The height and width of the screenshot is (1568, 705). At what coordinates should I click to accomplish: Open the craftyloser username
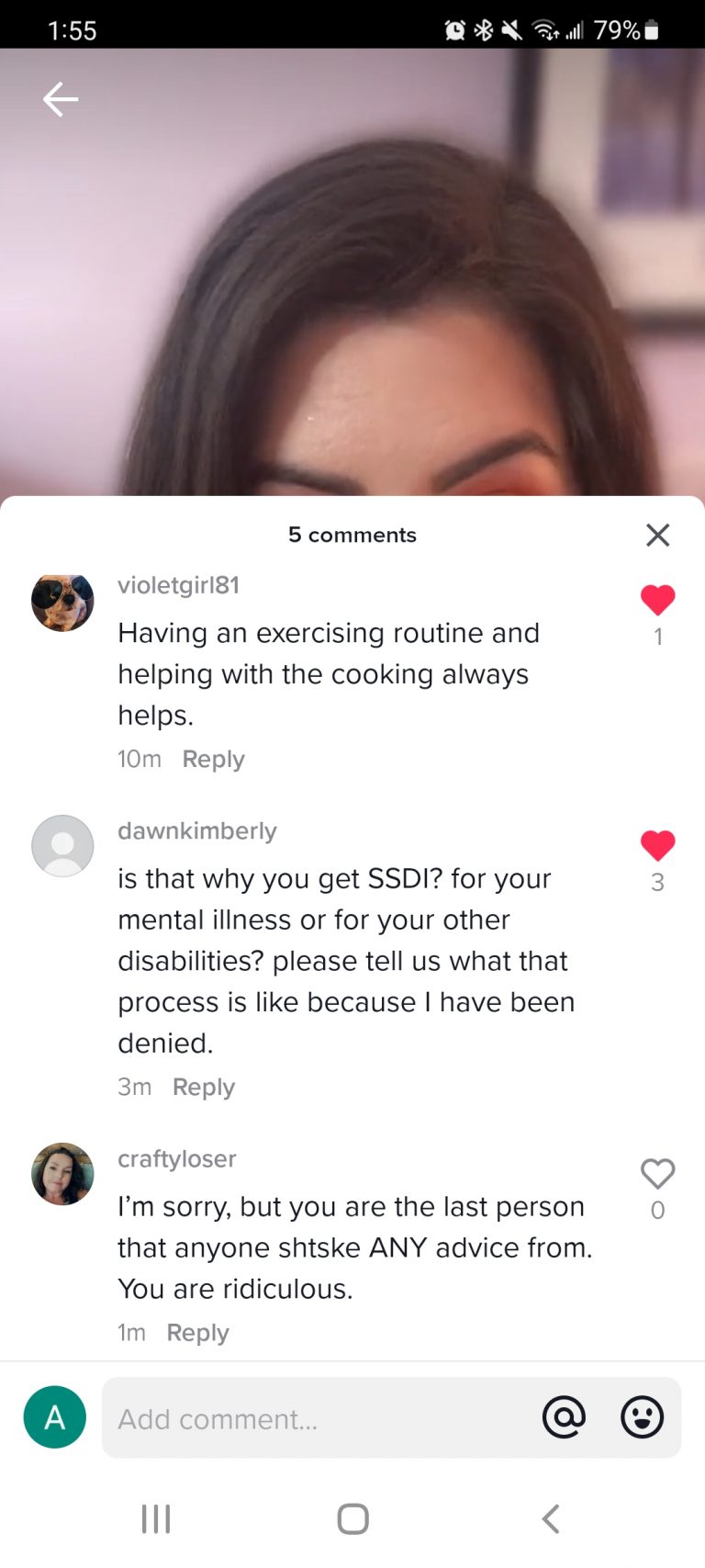click(x=177, y=1158)
